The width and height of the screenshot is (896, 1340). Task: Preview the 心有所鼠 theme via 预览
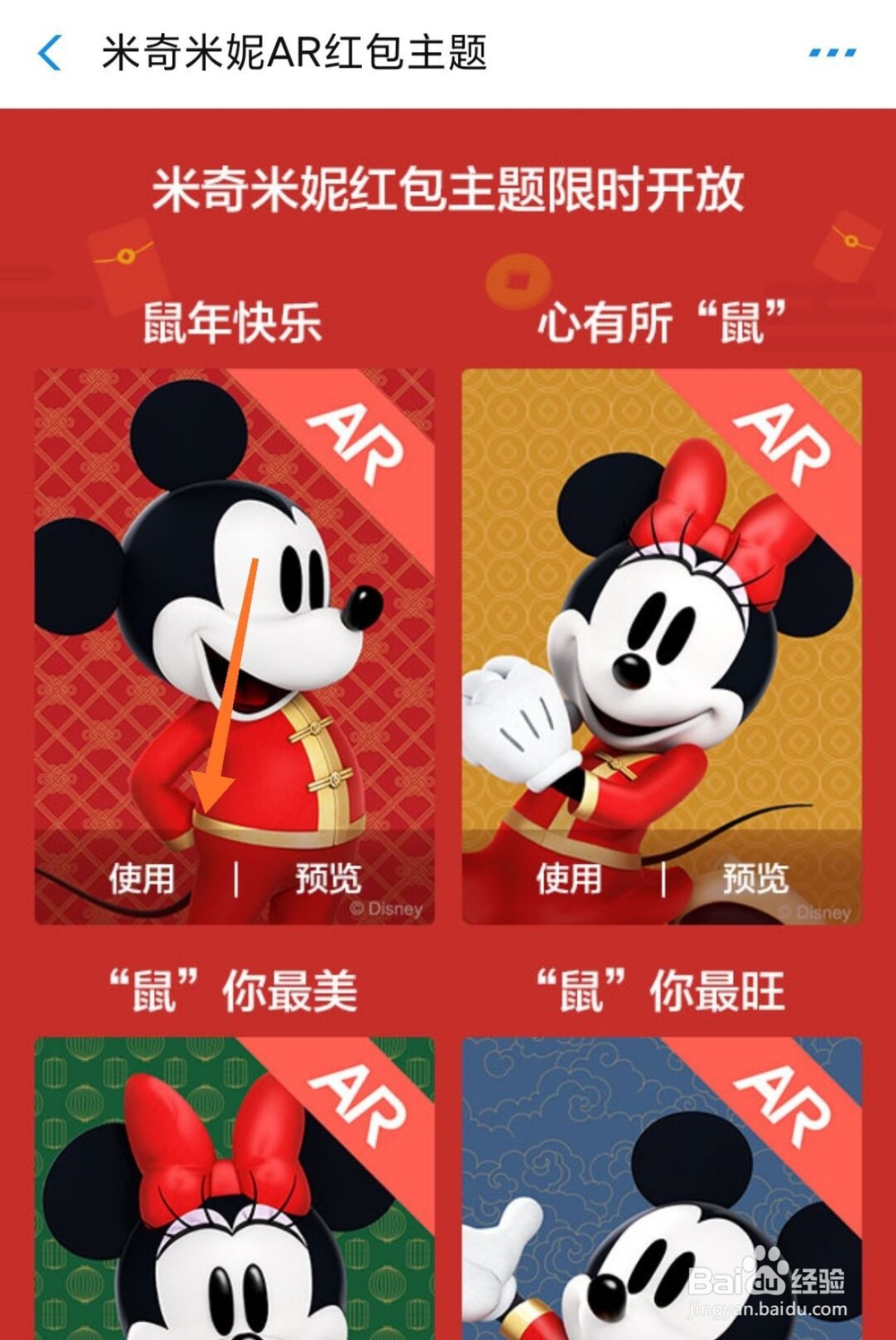(x=755, y=878)
